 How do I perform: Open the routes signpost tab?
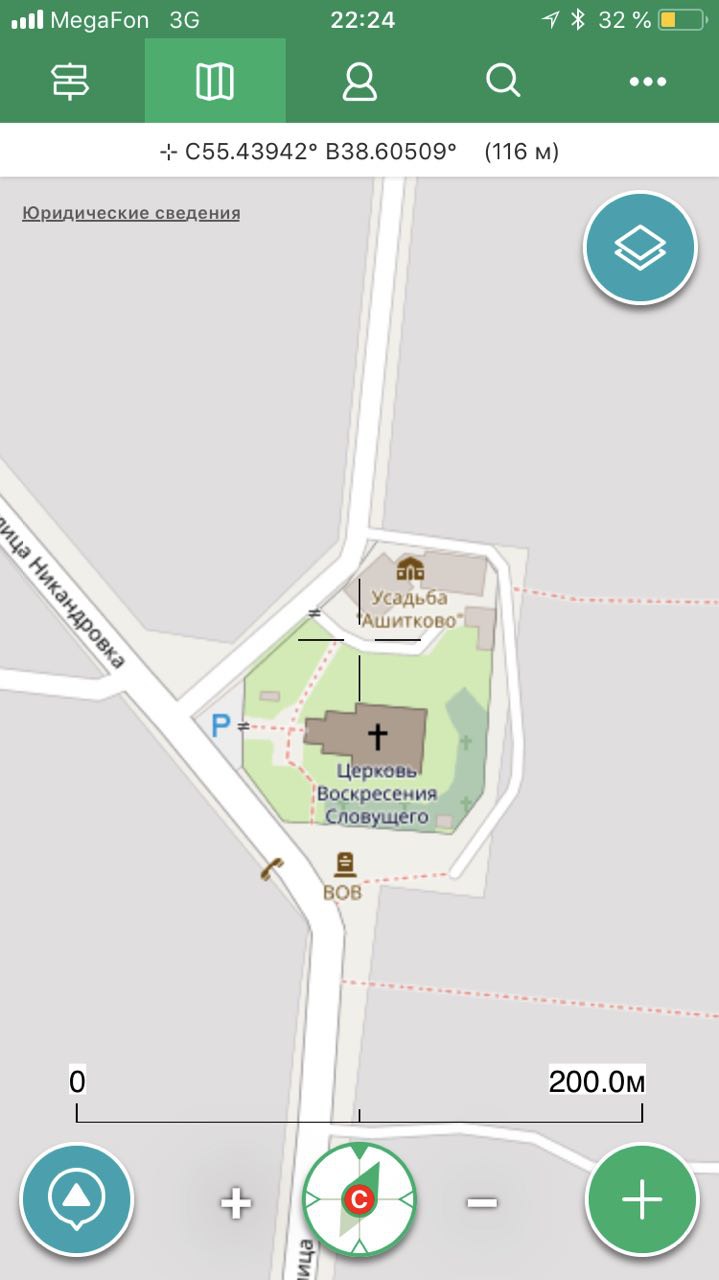point(71,81)
